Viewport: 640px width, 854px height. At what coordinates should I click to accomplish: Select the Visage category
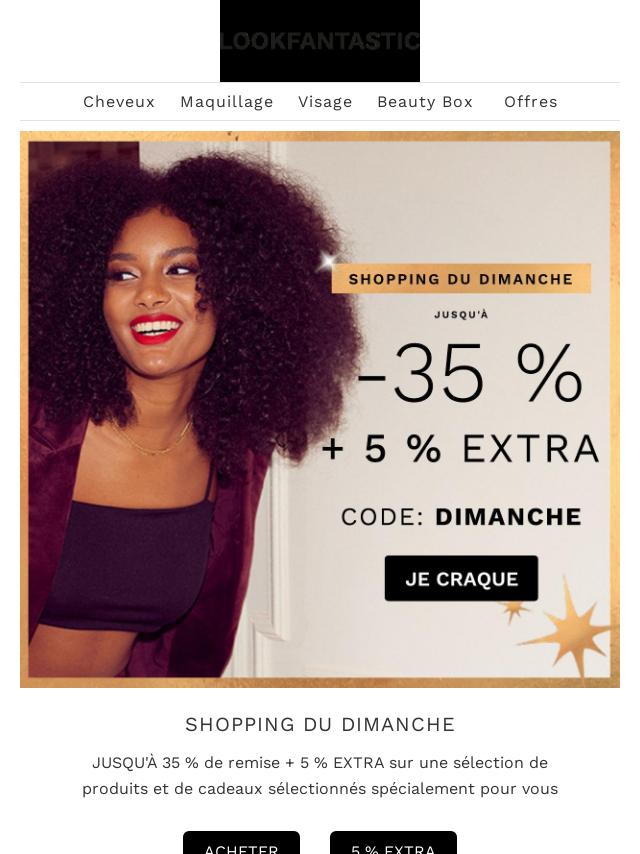click(325, 102)
